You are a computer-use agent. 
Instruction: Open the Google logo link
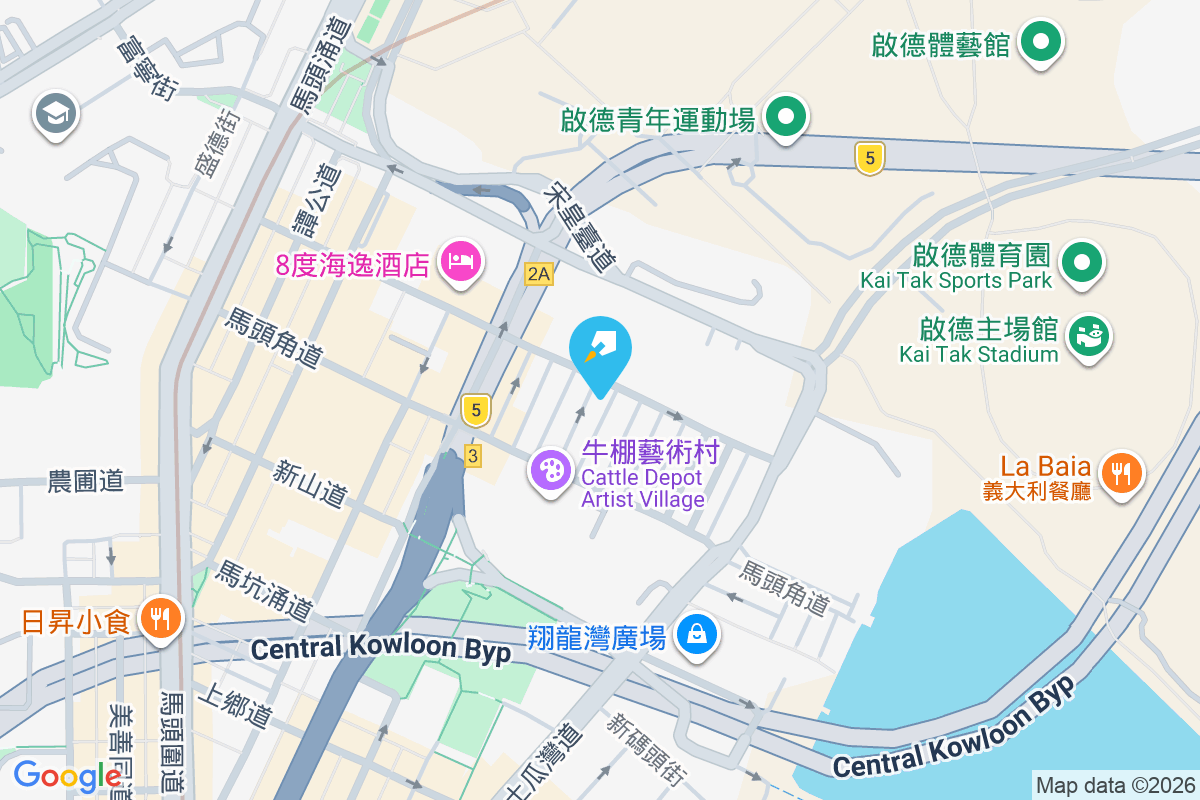tap(67, 776)
